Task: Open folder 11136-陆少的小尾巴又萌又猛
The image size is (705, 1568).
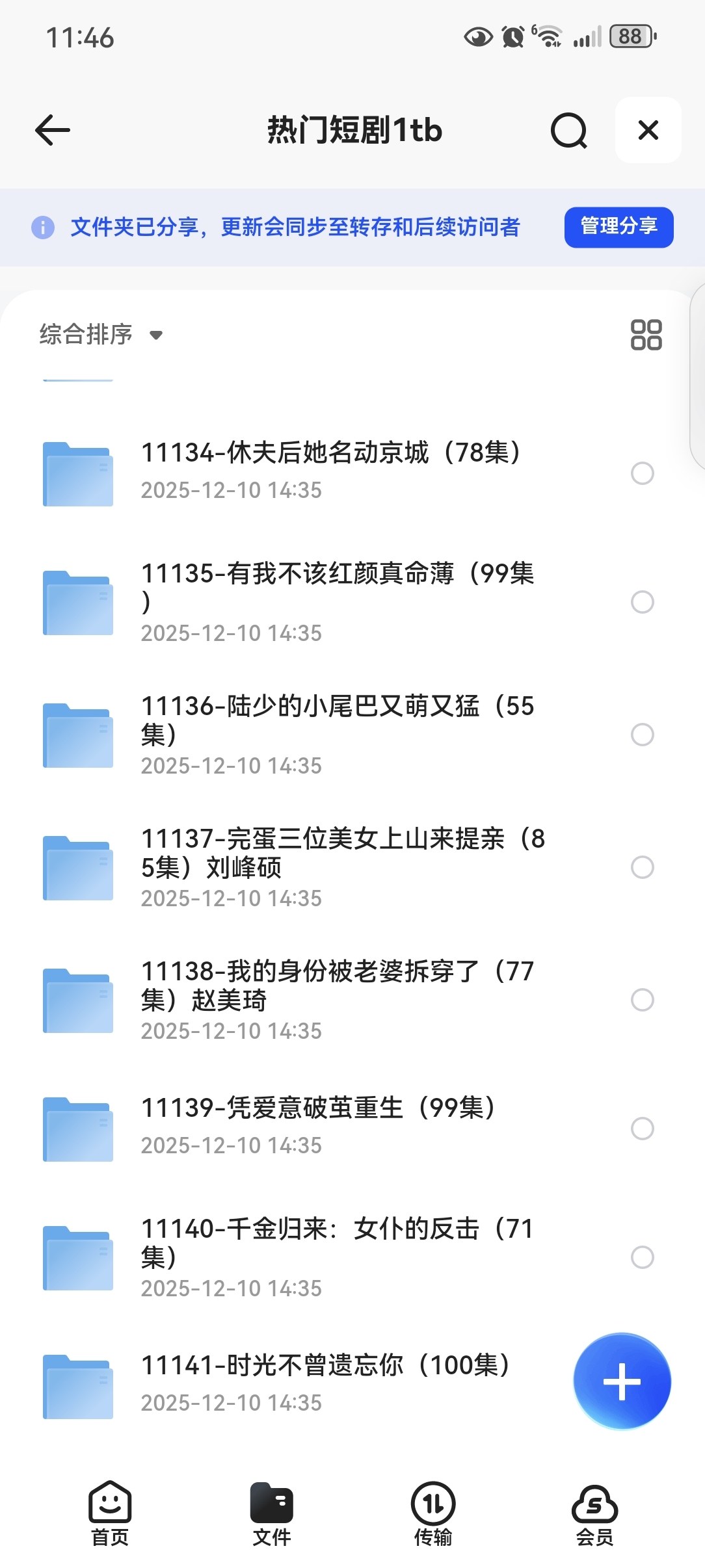Action: [336, 735]
